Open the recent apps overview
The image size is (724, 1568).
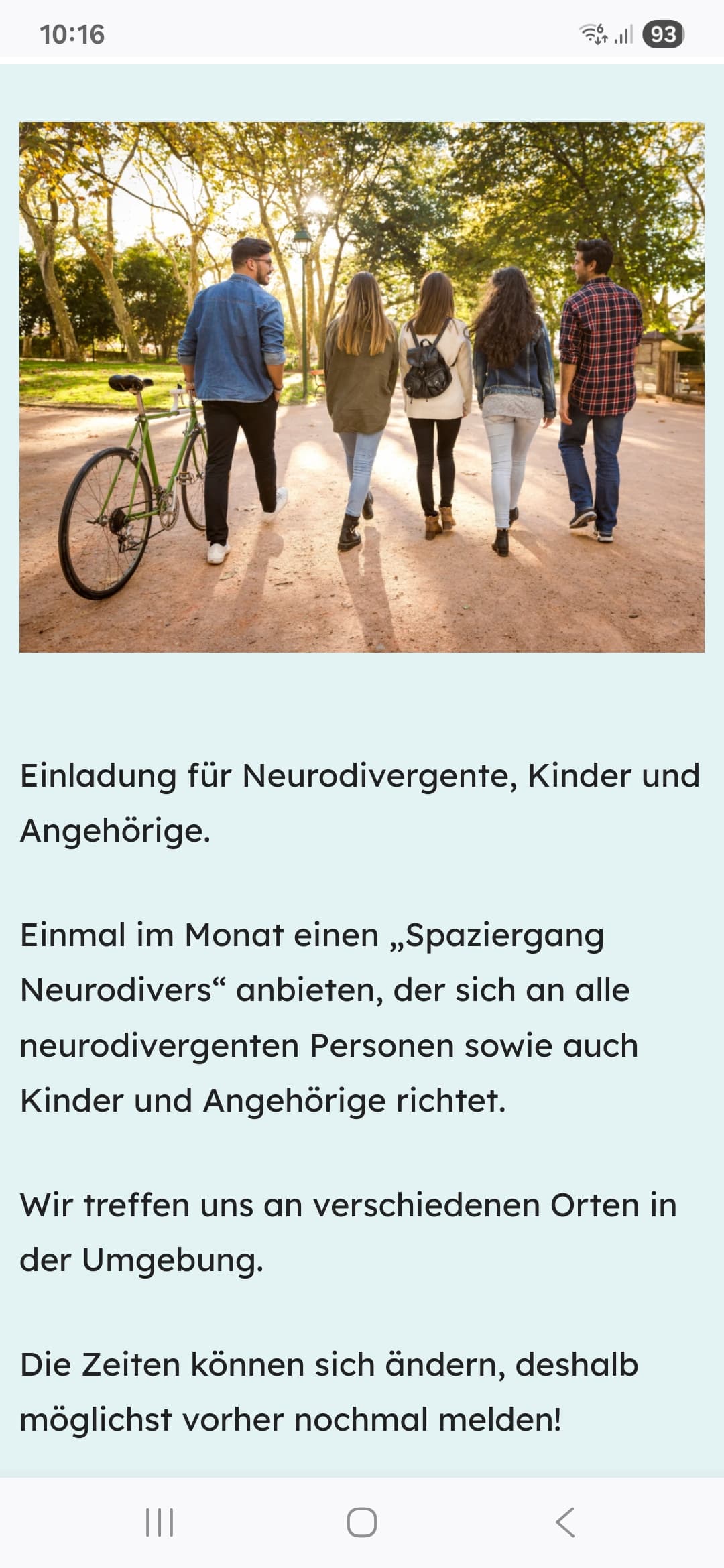click(x=160, y=1522)
